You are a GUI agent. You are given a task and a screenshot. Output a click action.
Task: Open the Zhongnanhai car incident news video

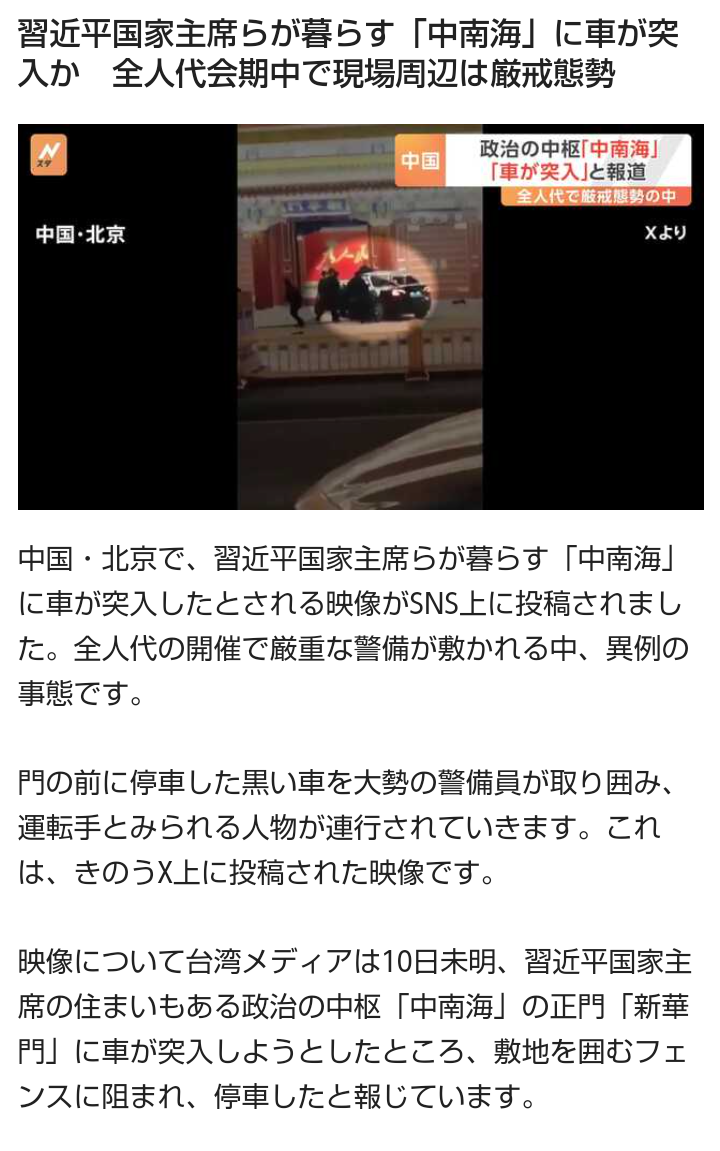tap(360, 316)
